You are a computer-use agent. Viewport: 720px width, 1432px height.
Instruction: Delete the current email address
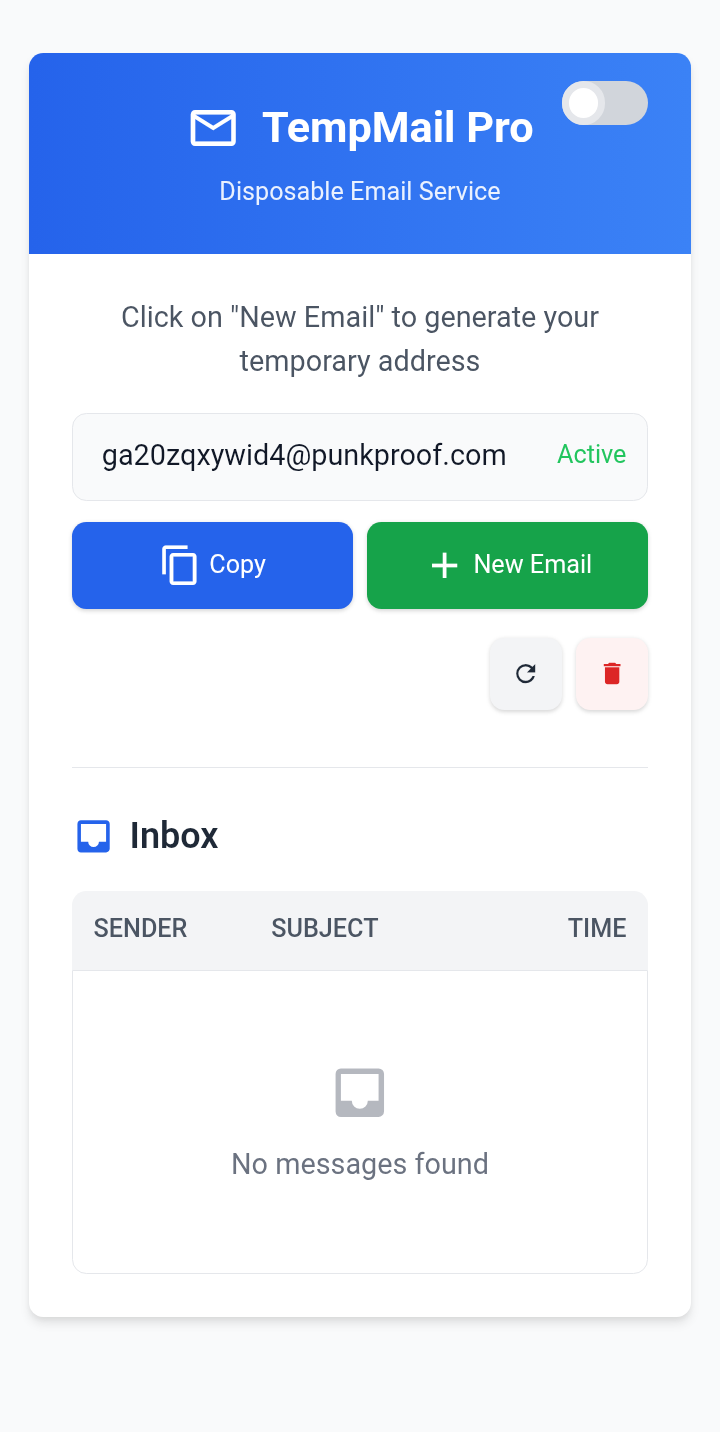612,674
